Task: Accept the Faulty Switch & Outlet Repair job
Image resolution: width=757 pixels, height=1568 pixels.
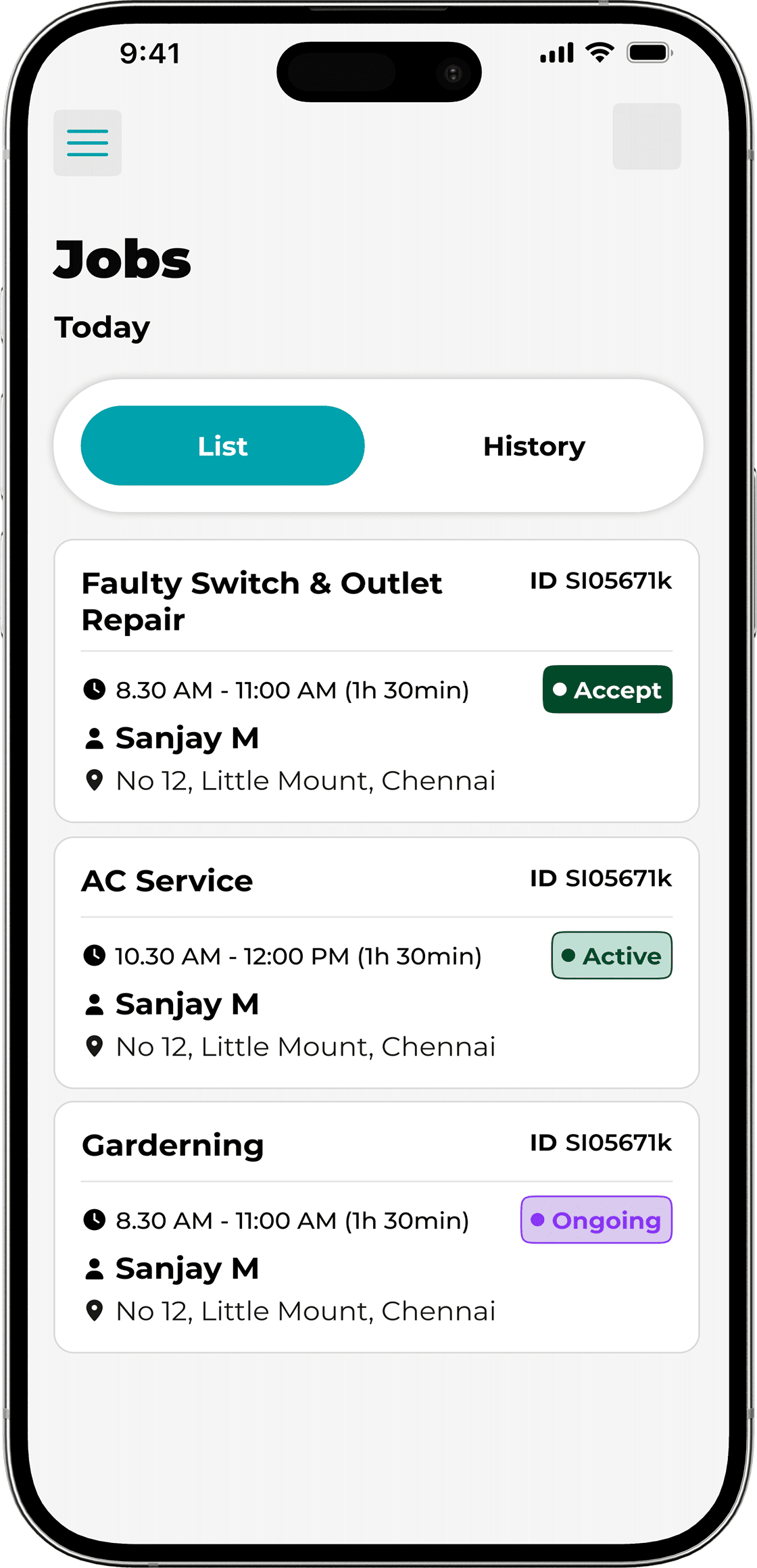Action: coord(607,689)
